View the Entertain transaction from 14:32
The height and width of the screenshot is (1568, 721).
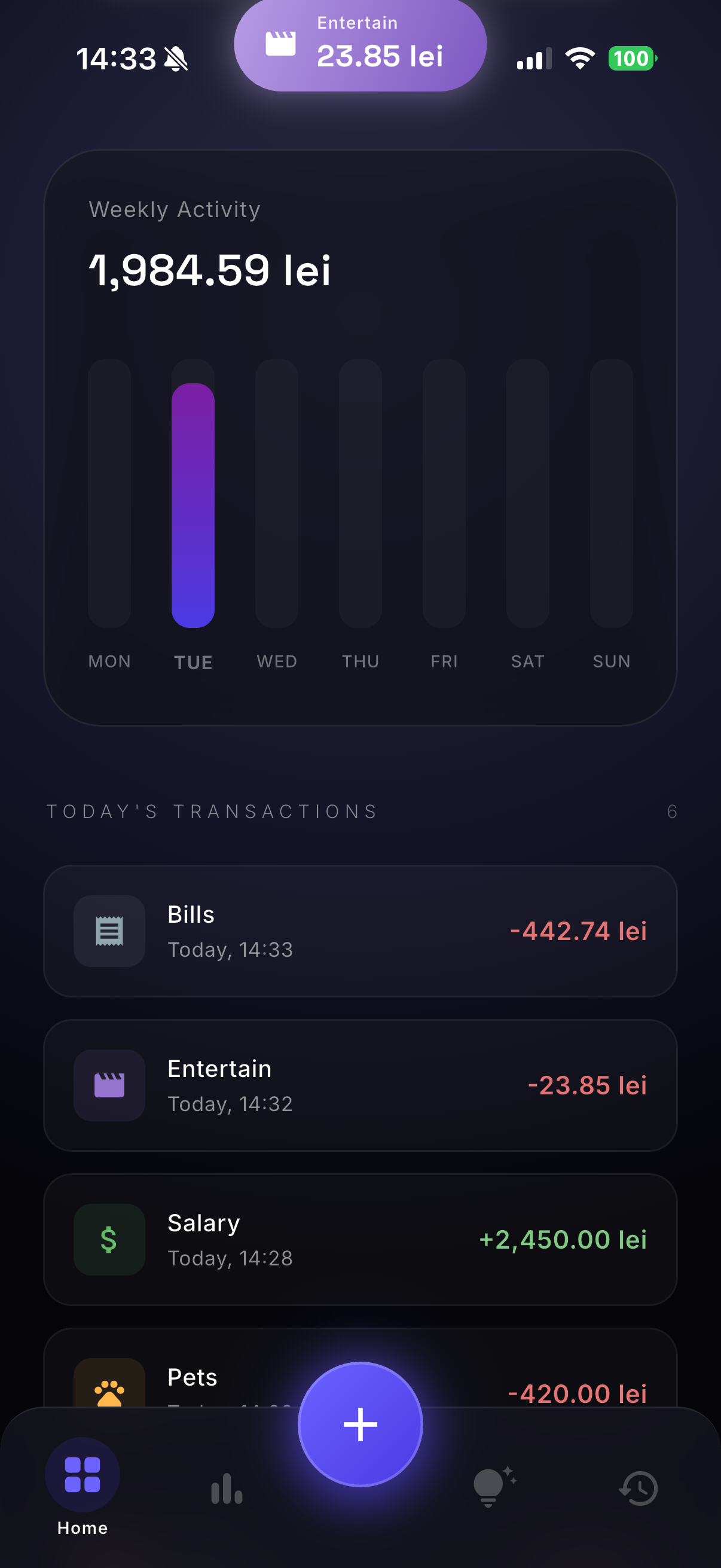[x=360, y=1085]
